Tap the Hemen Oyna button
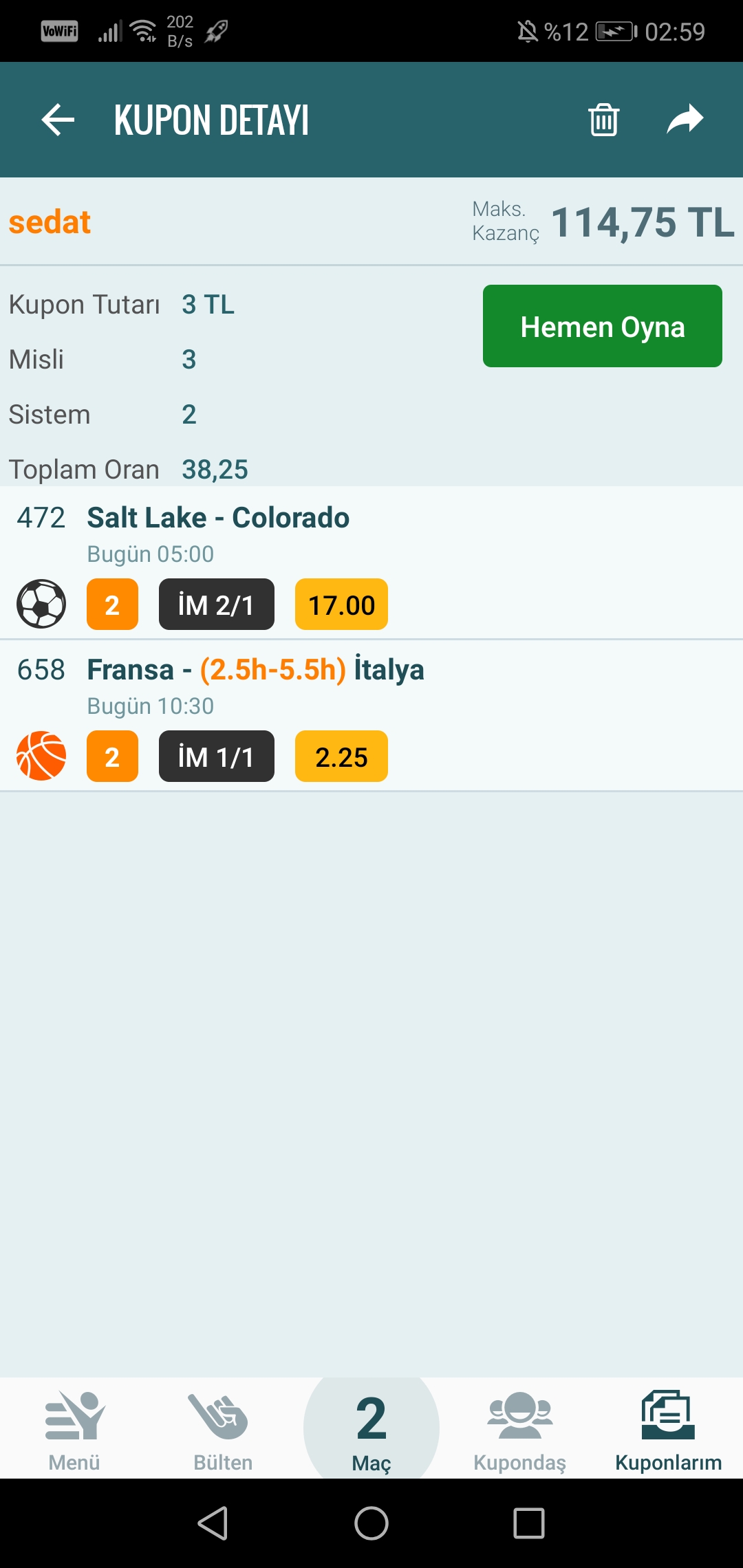The width and height of the screenshot is (743, 1568). click(603, 326)
